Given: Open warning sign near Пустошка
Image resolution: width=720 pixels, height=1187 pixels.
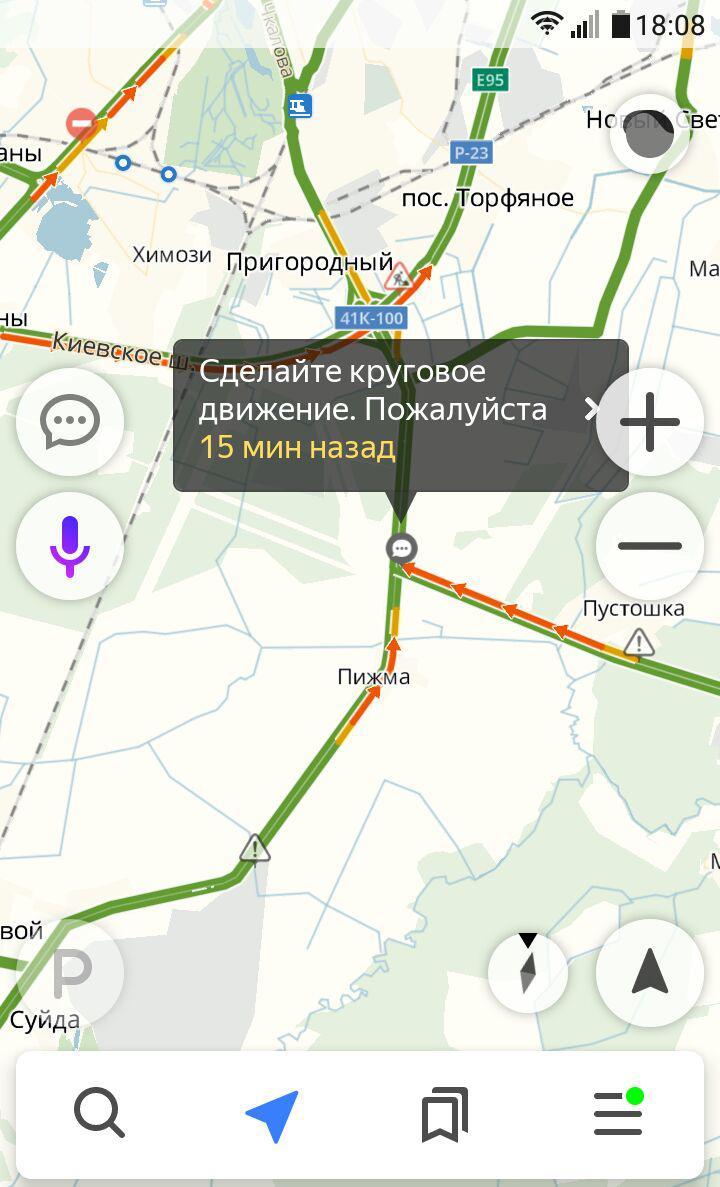Looking at the screenshot, I should [639, 642].
